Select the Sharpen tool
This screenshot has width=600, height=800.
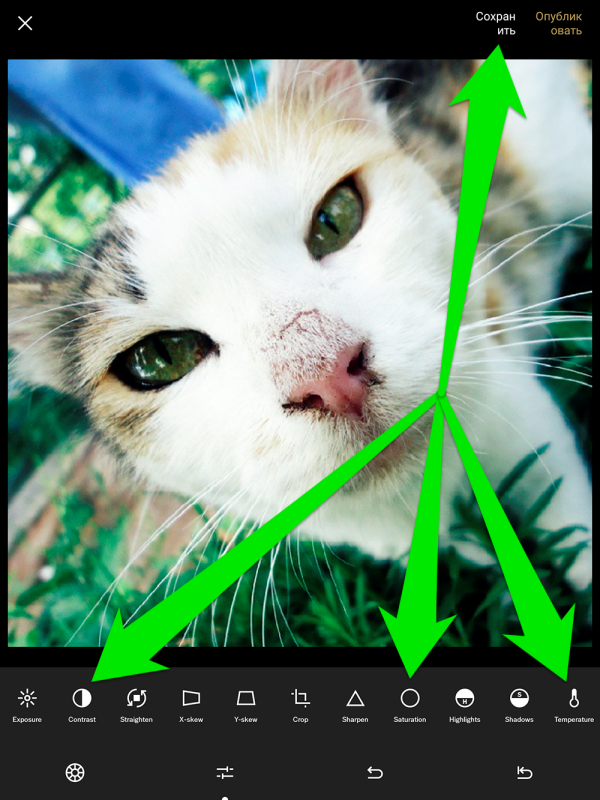pos(355,704)
